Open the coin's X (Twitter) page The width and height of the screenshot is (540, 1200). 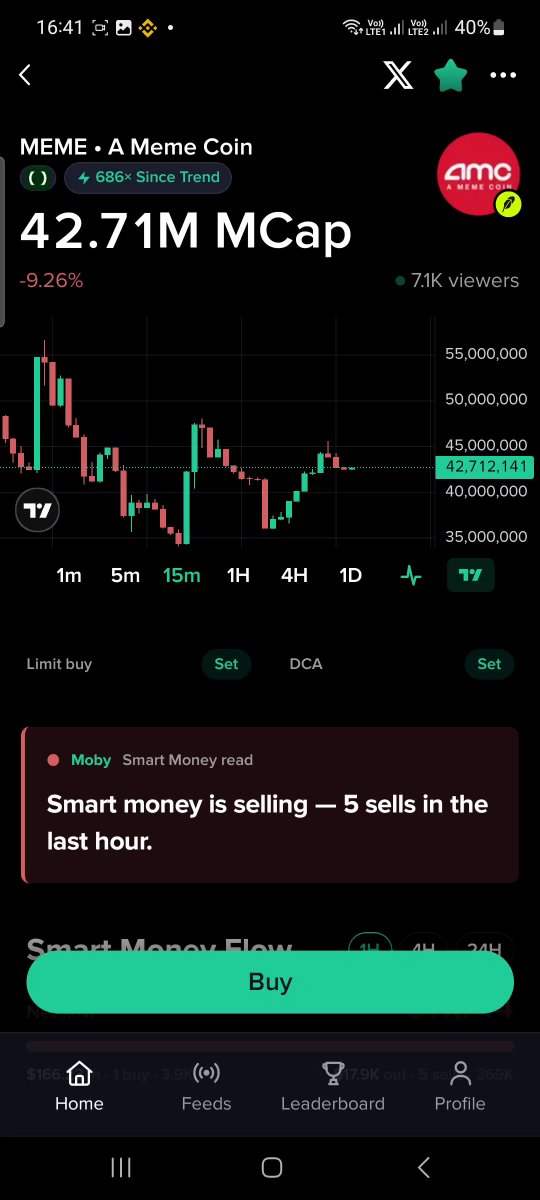coord(398,75)
